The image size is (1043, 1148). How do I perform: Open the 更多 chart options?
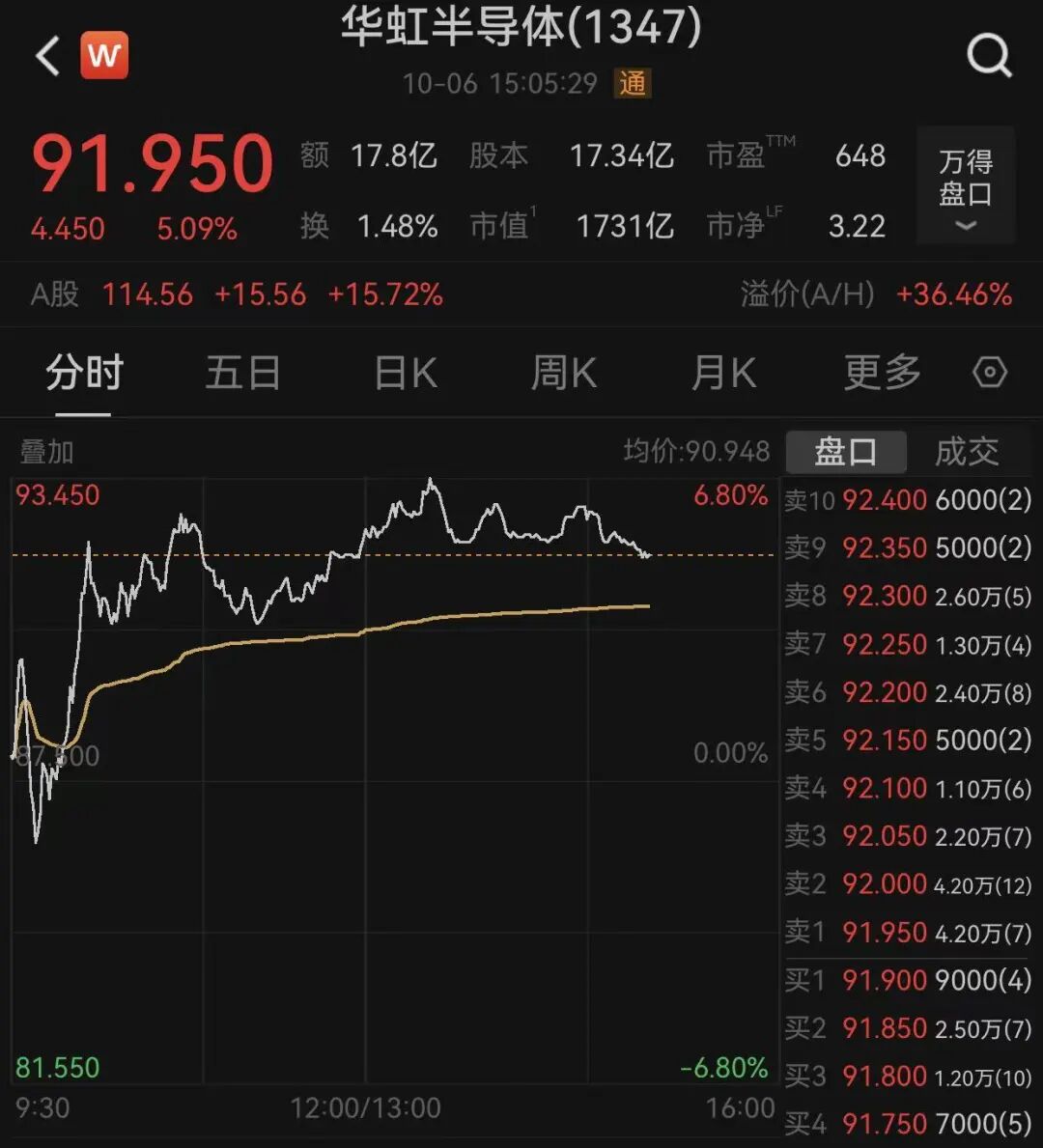click(882, 373)
